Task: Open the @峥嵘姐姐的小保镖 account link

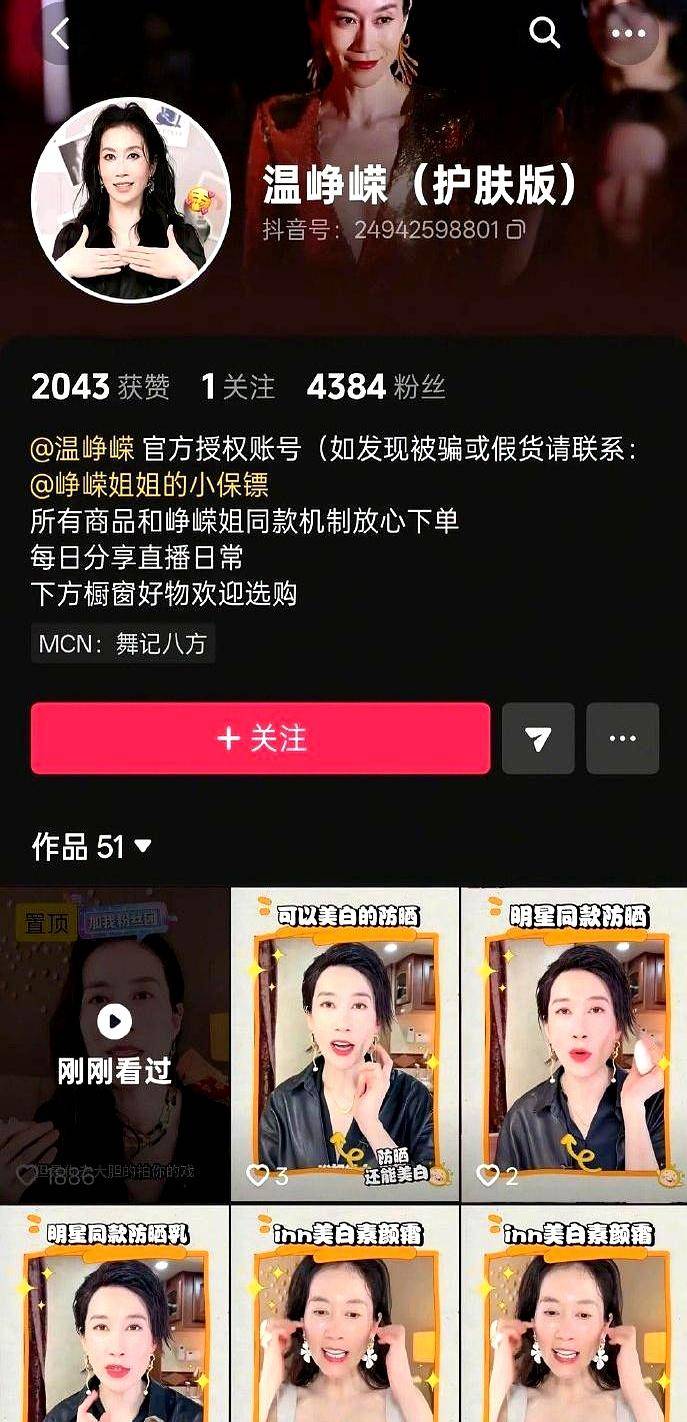Action: click(x=150, y=485)
